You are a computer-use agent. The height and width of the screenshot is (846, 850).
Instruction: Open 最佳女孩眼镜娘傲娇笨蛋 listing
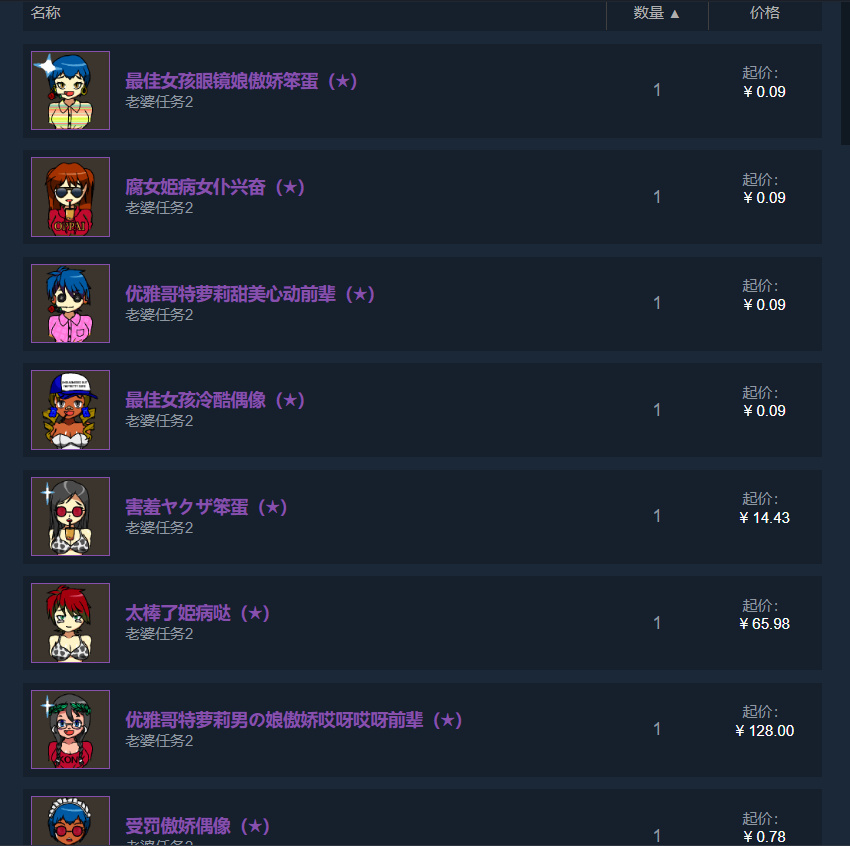(241, 81)
